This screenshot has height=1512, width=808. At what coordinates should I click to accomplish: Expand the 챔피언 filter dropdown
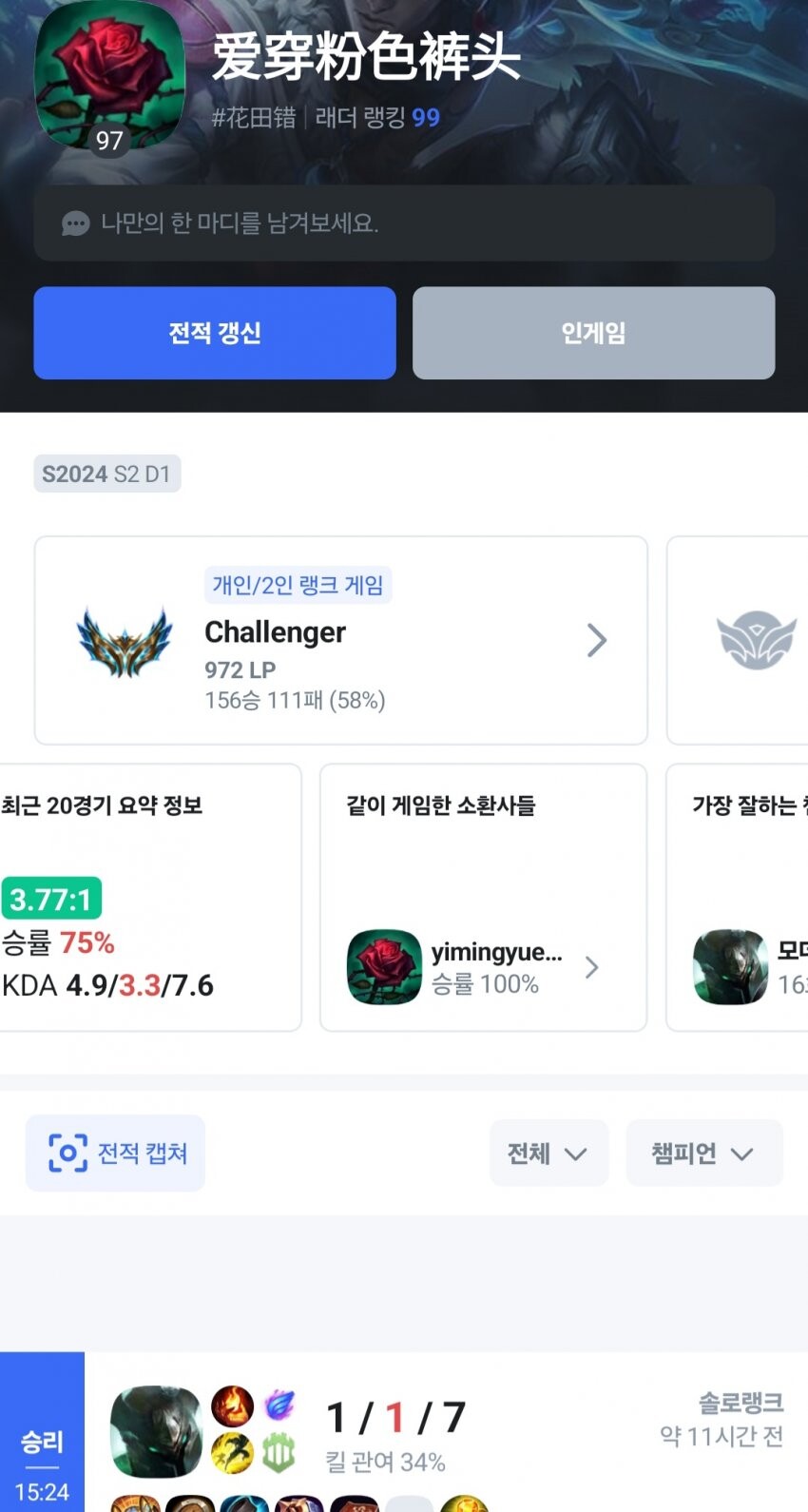[702, 1153]
